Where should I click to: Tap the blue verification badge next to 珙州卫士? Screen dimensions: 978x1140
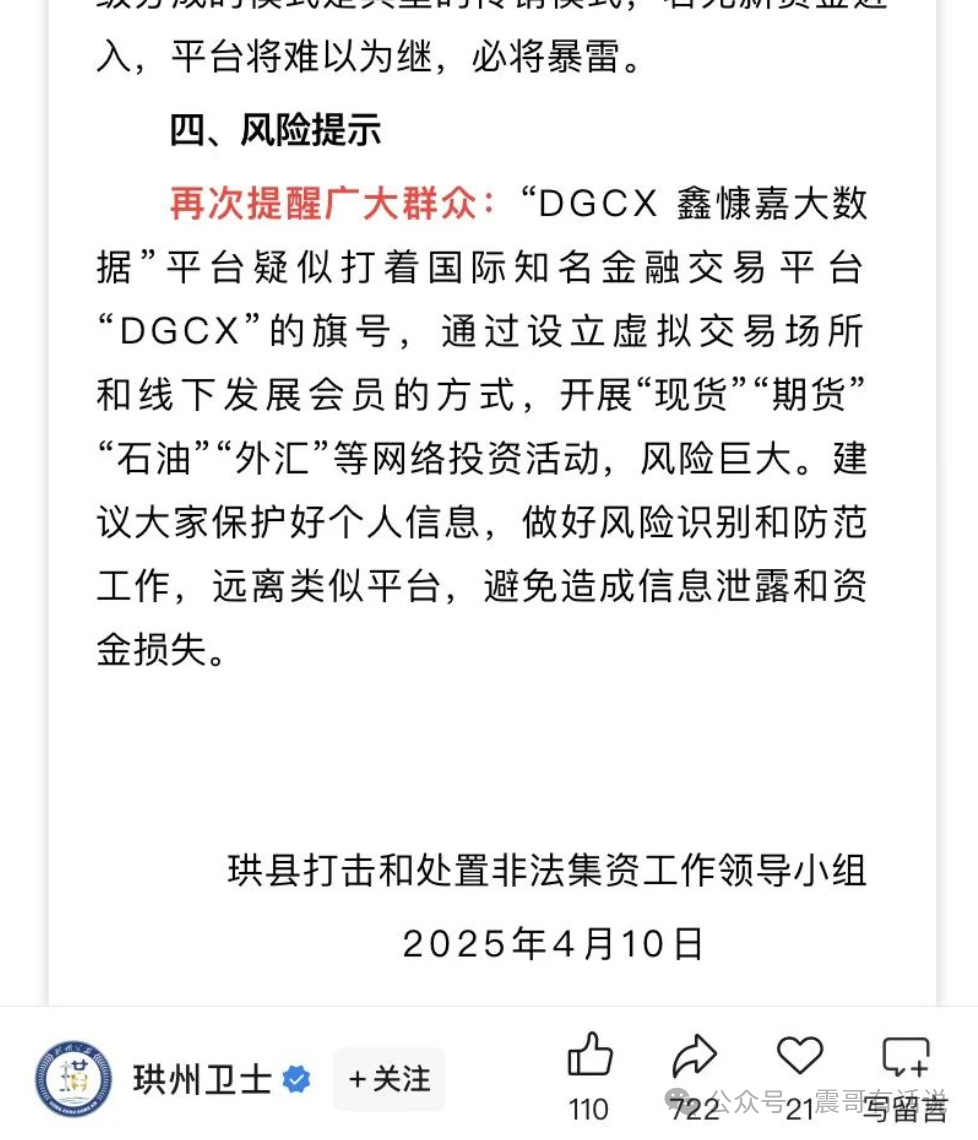(x=294, y=1078)
